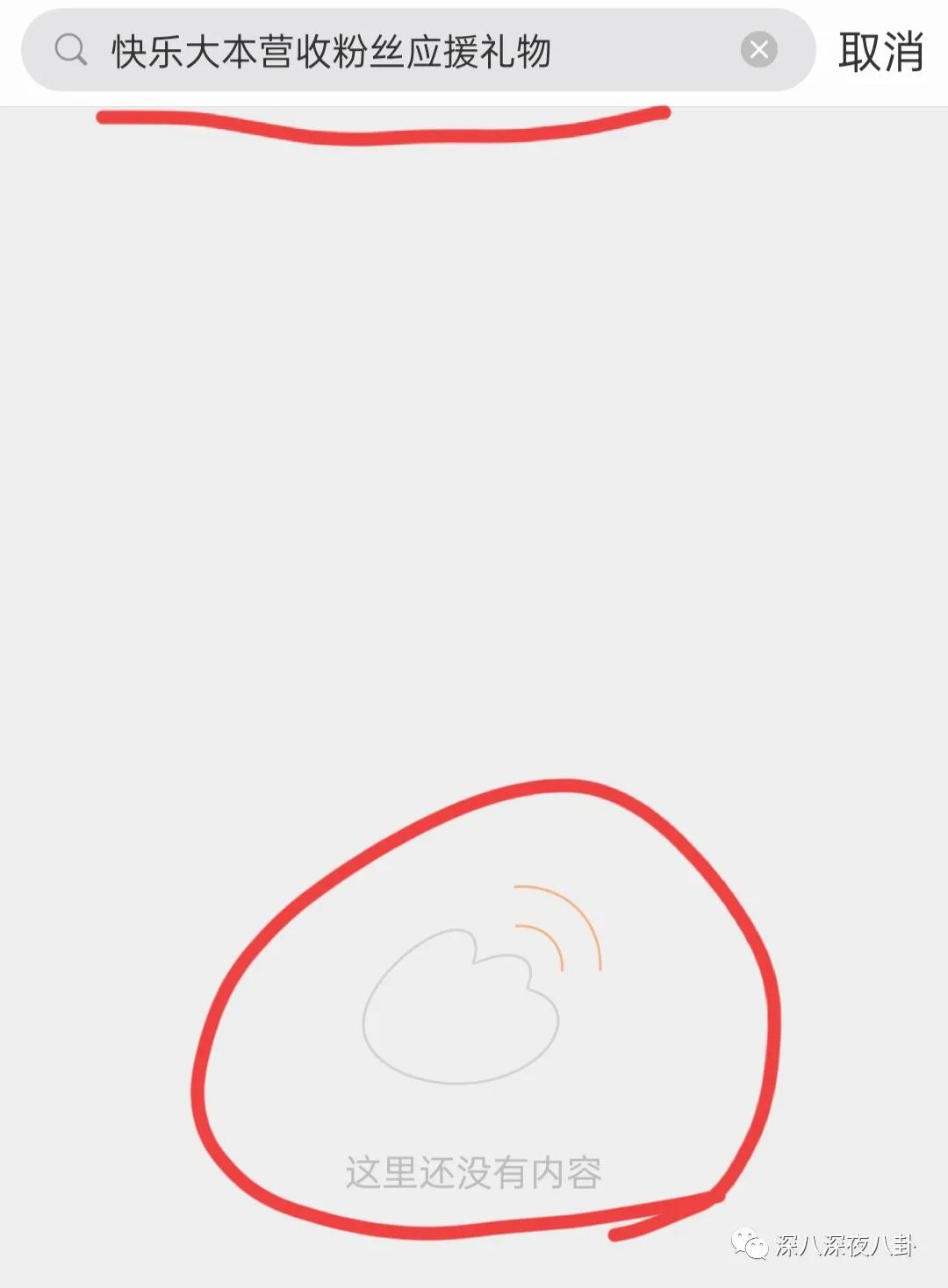Select the Weibo bubble icon in the watermark
Image resolution: width=948 pixels, height=1288 pixels.
[750, 1244]
